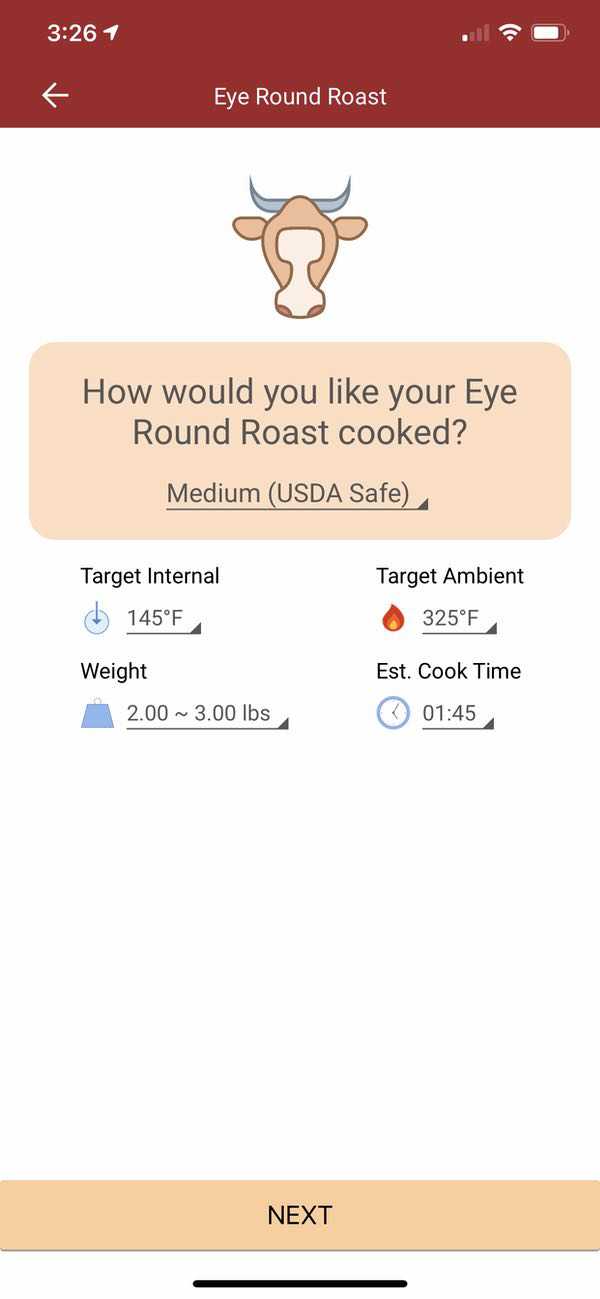This screenshot has height=1299, width=600.
Task: Change the 145°F target internal temperature
Action: (x=162, y=619)
